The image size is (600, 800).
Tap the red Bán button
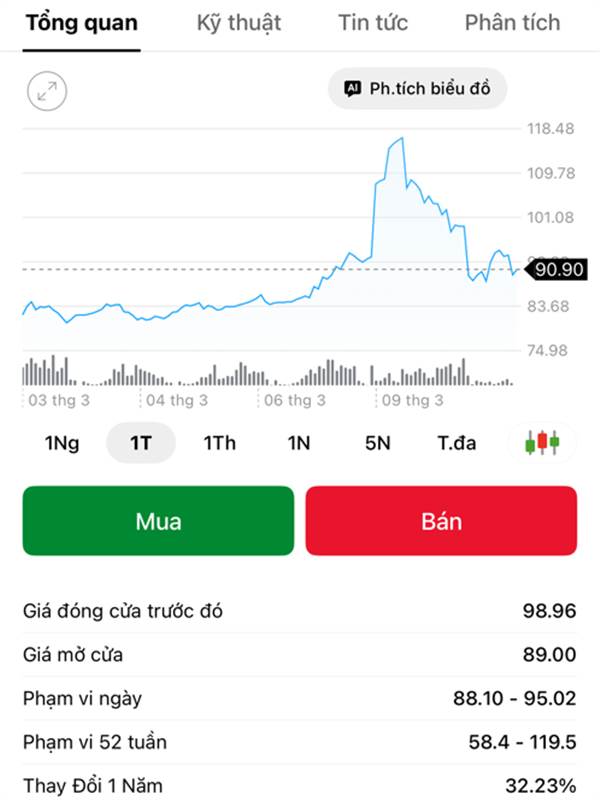441,521
